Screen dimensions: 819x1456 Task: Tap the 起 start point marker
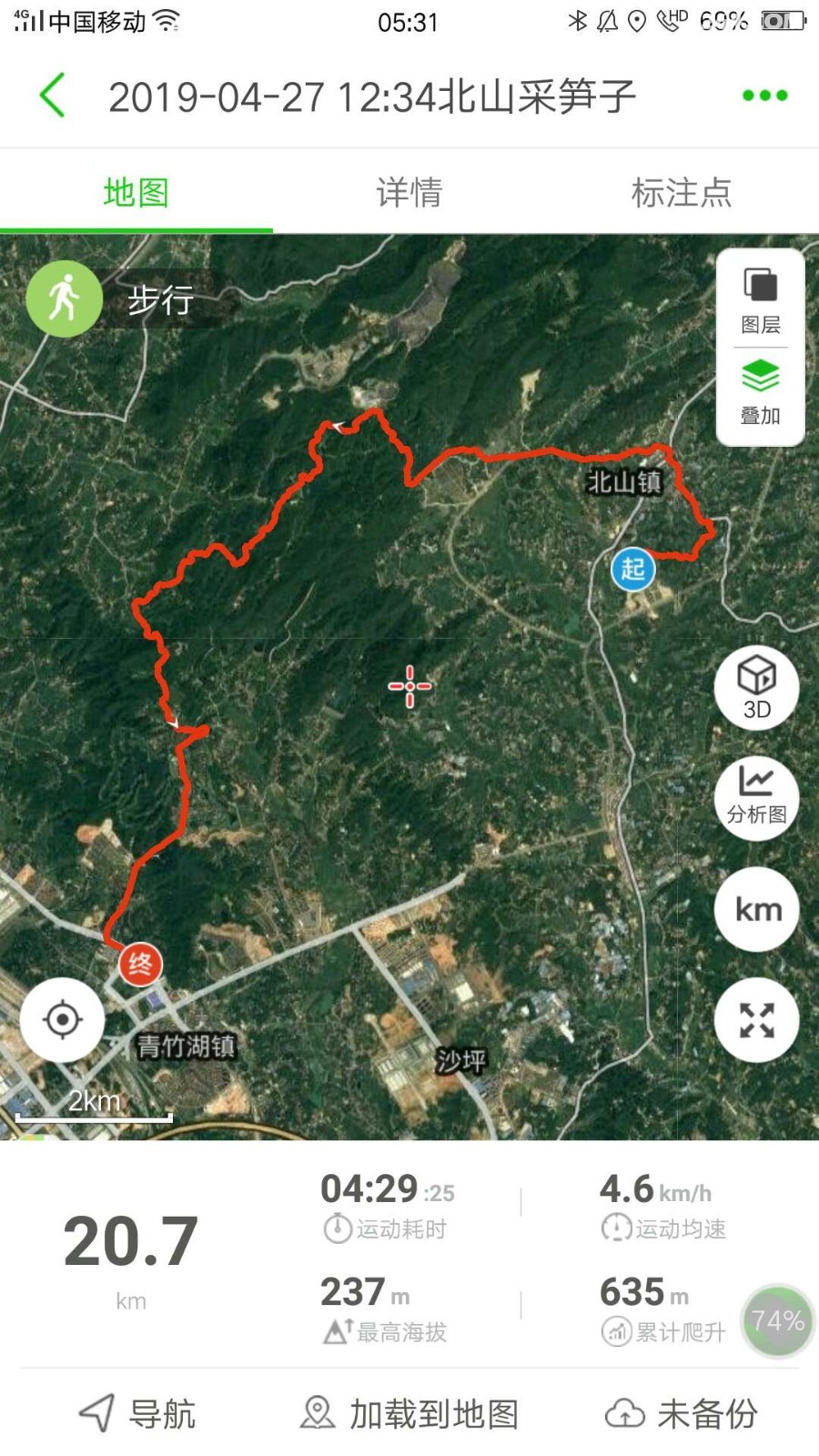point(632,570)
